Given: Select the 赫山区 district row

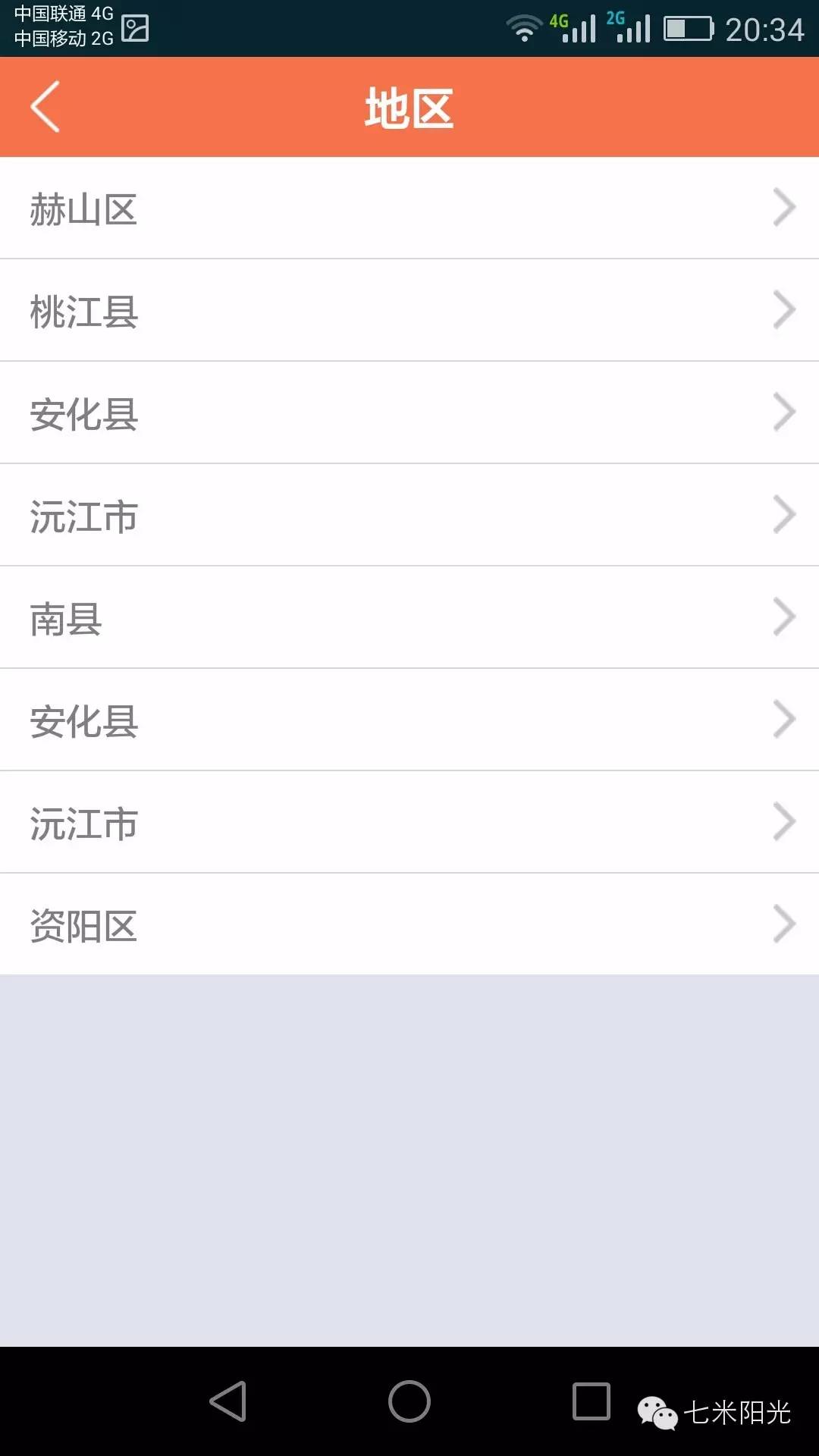Looking at the screenshot, I should [x=409, y=209].
